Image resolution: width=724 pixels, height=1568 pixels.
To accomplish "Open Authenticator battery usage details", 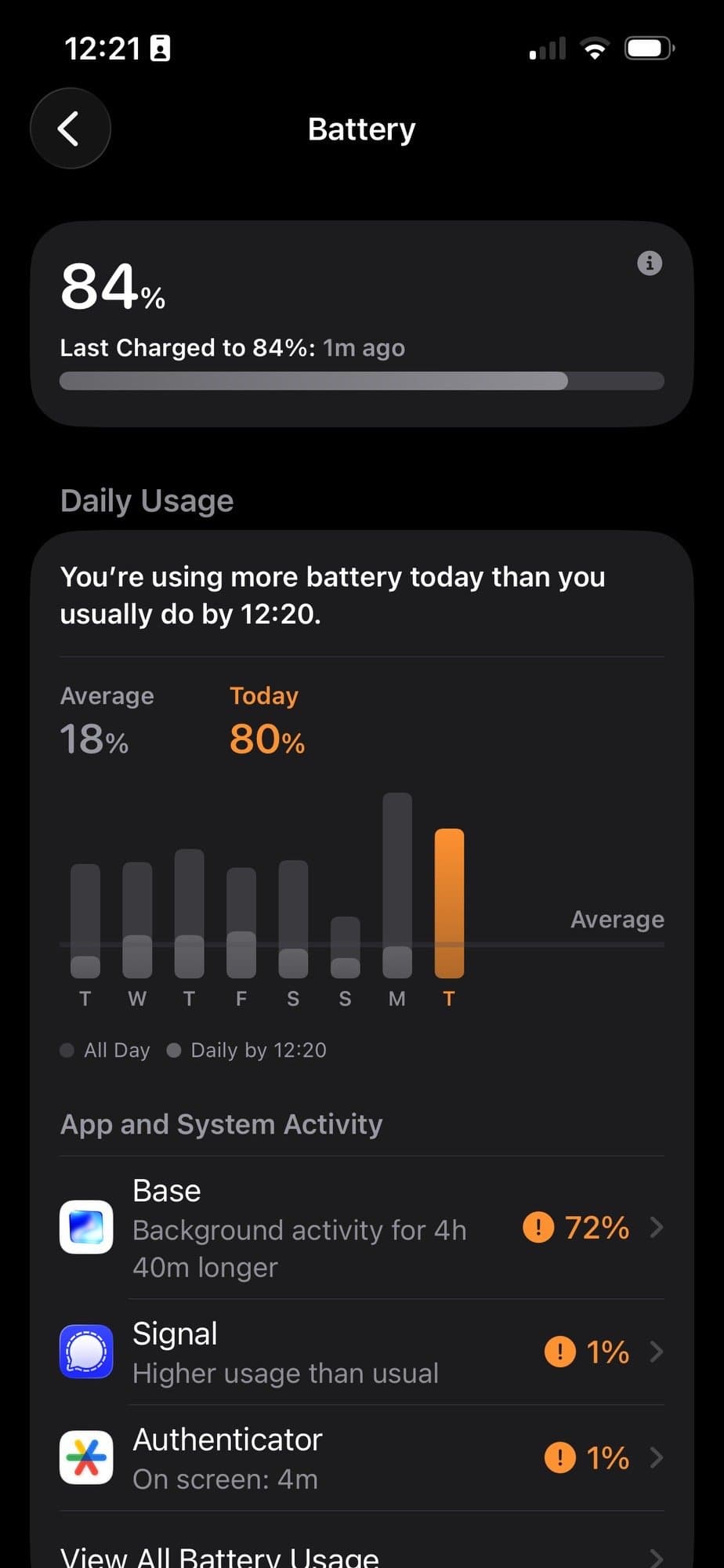I will tap(361, 1458).
